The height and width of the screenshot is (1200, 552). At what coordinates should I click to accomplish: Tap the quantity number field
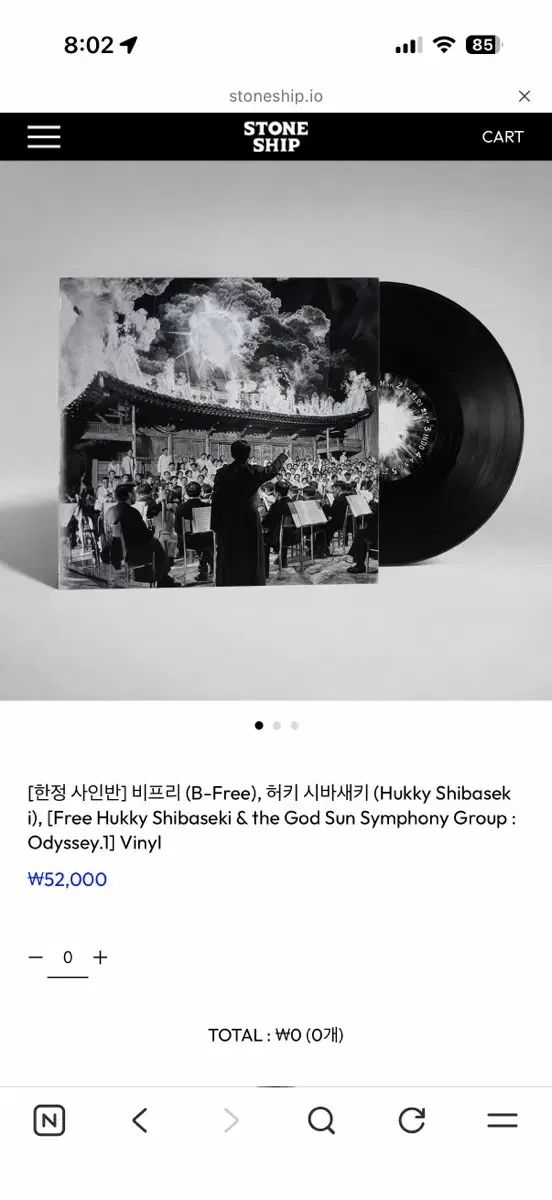click(x=68, y=958)
